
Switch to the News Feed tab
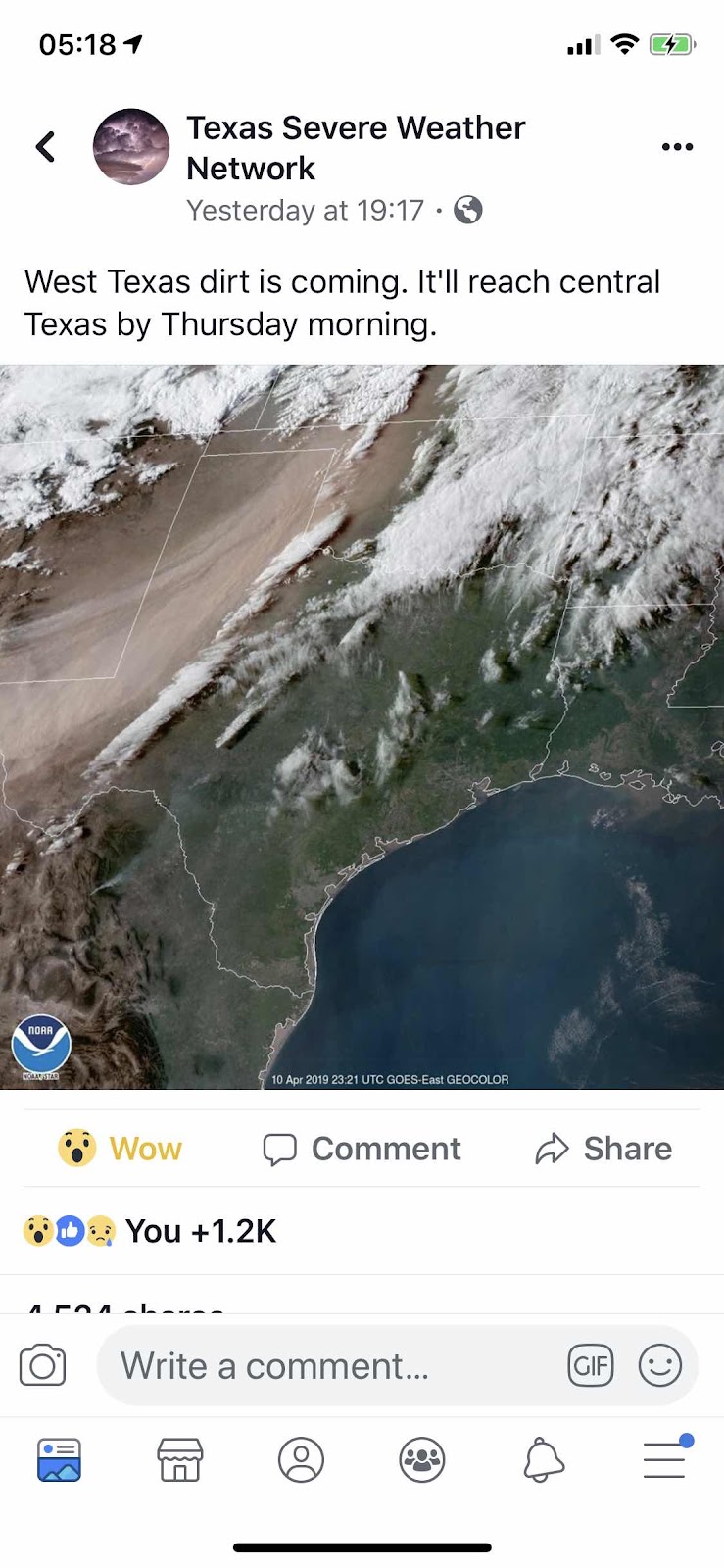60,1460
